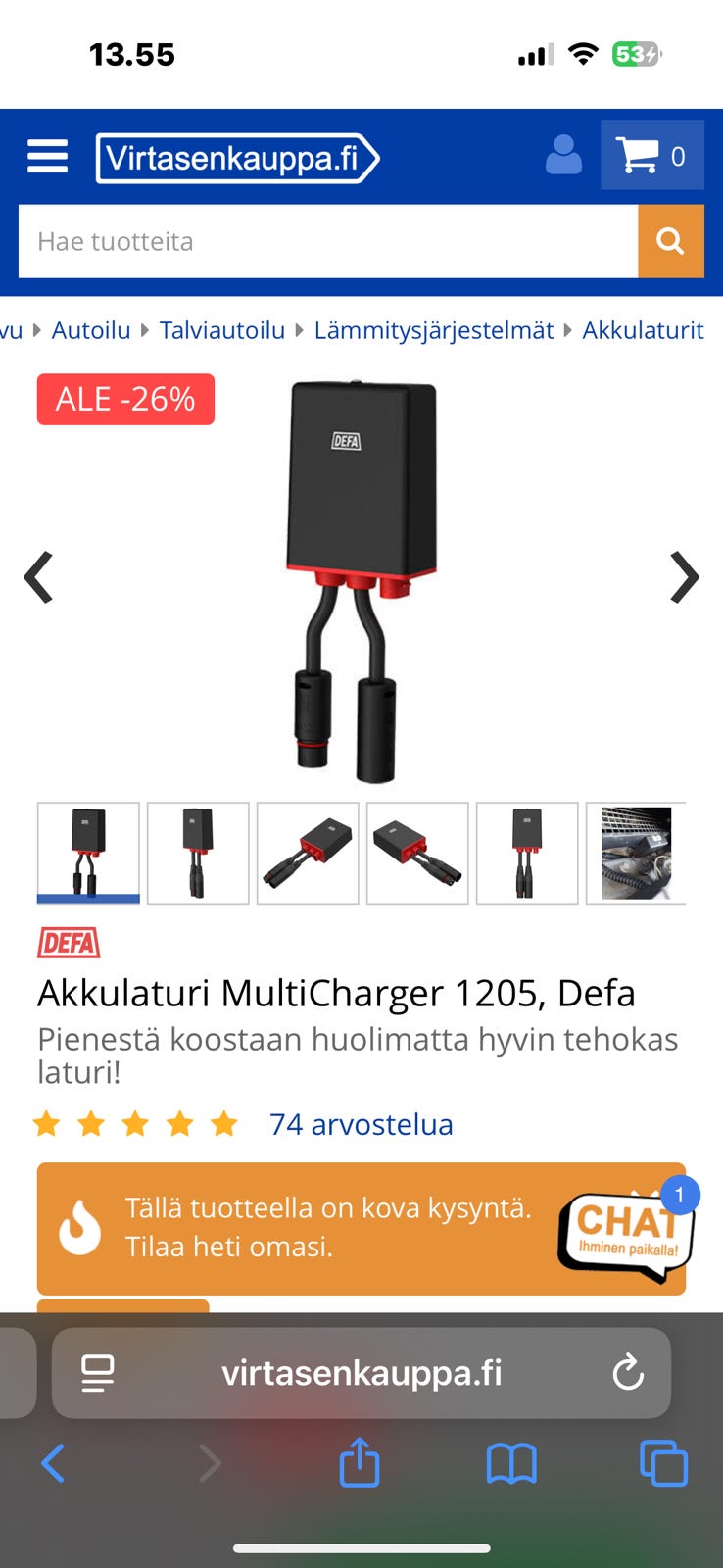Click the Virtasenkauppa.fi logo
Image resolution: width=723 pixels, height=1568 pixels.
point(235,157)
